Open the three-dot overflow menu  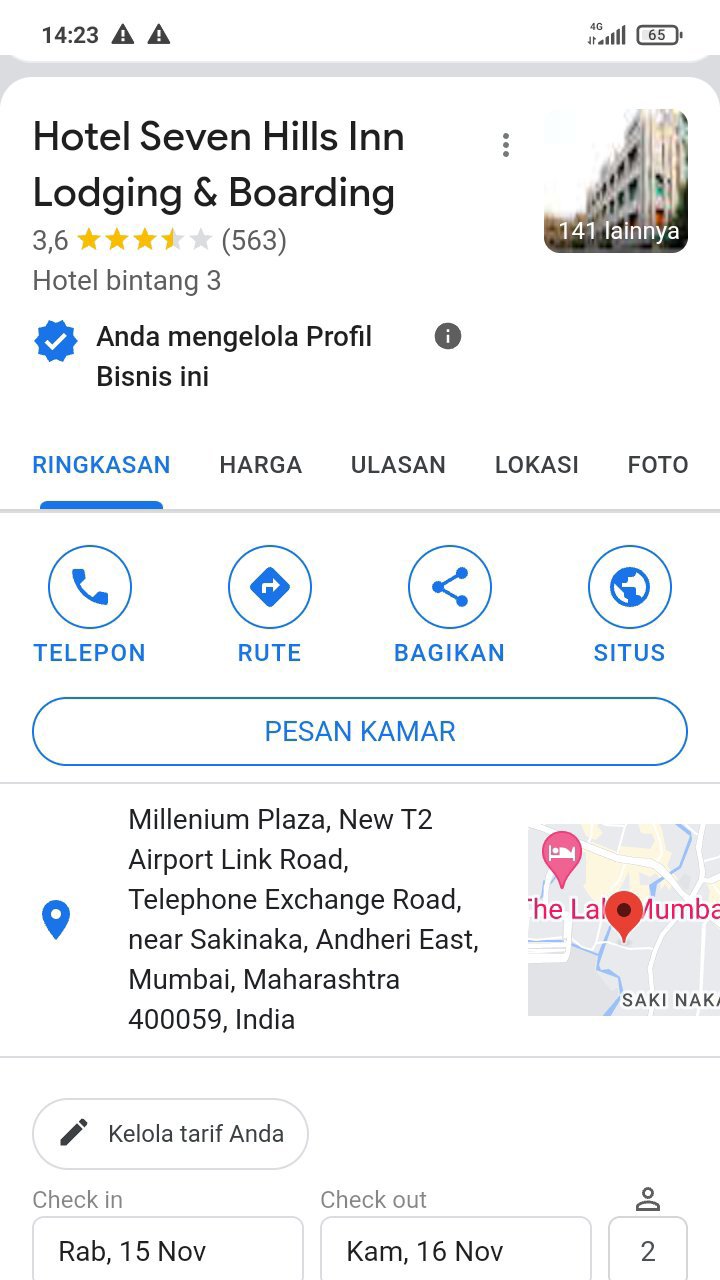click(x=506, y=146)
